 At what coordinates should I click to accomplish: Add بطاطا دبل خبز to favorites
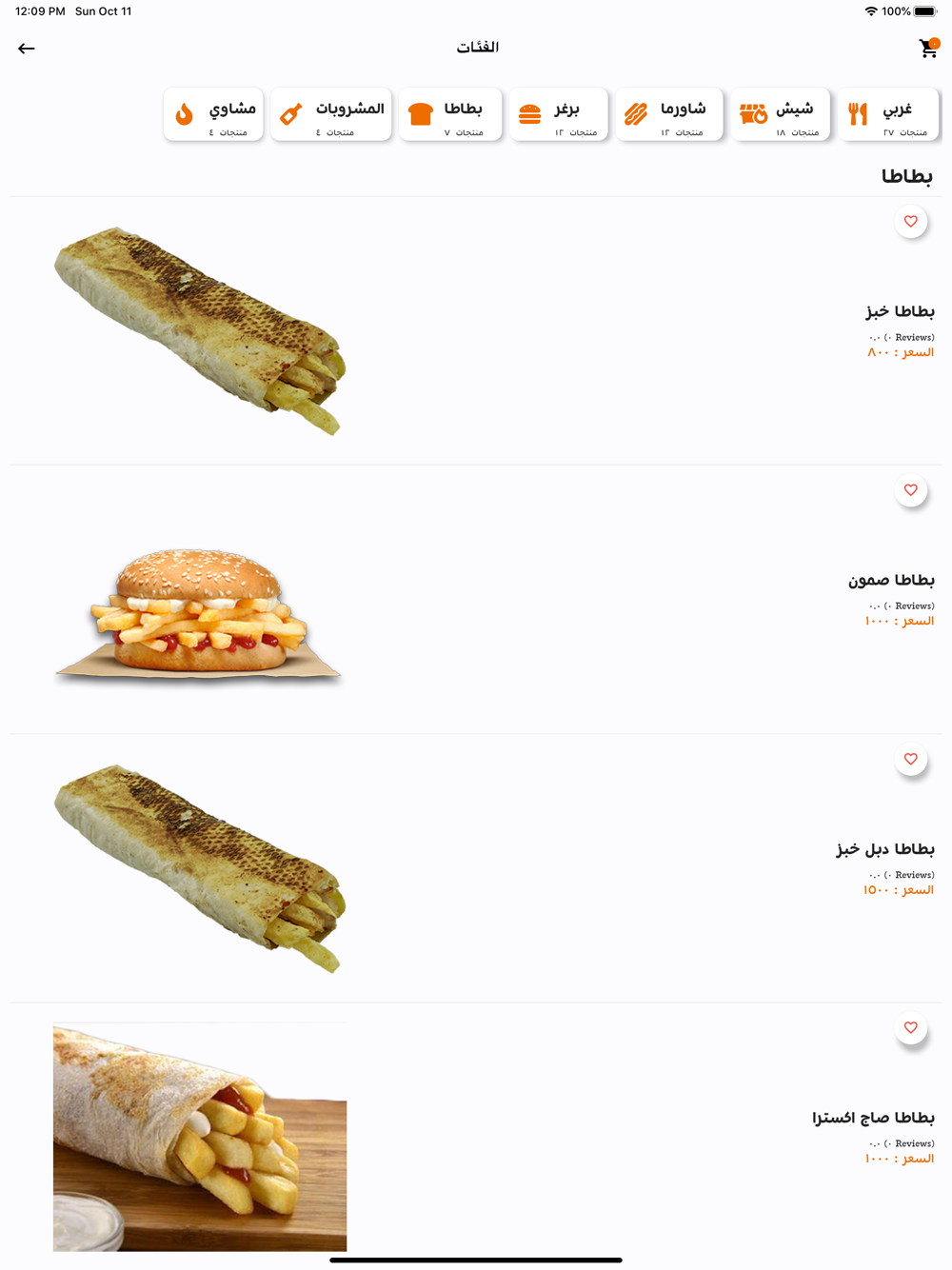tap(911, 760)
